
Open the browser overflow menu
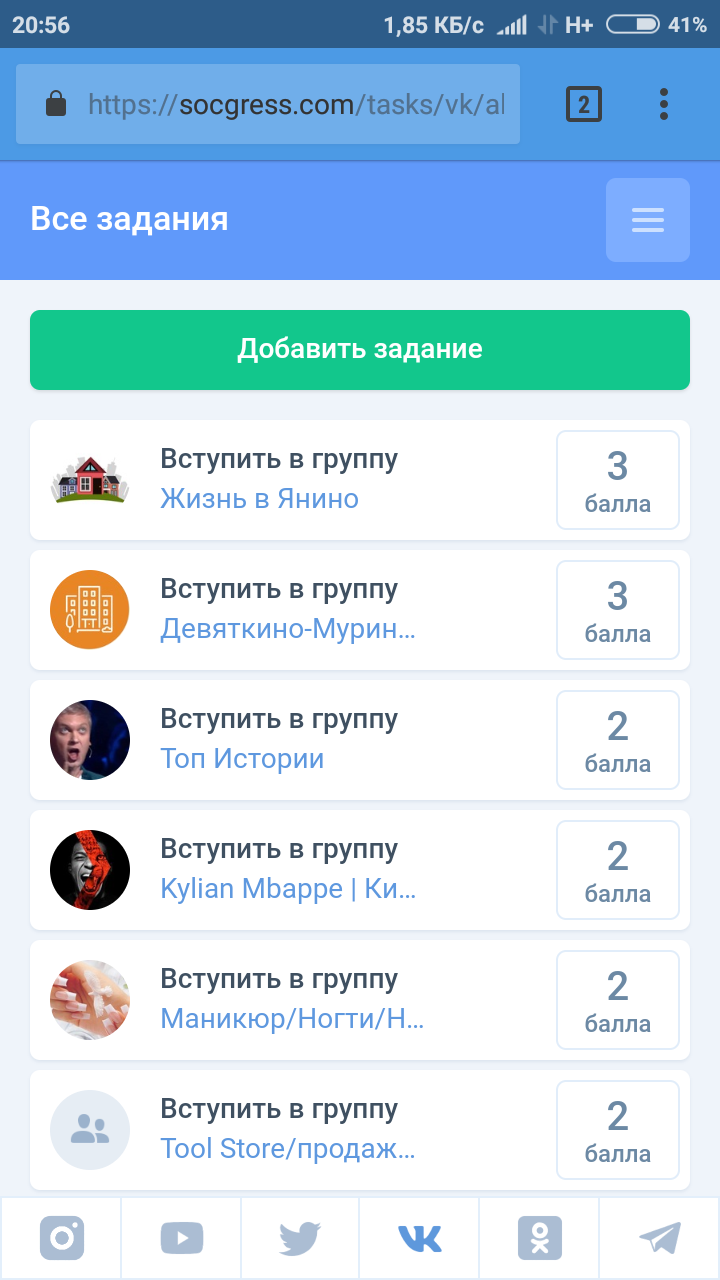click(x=664, y=104)
